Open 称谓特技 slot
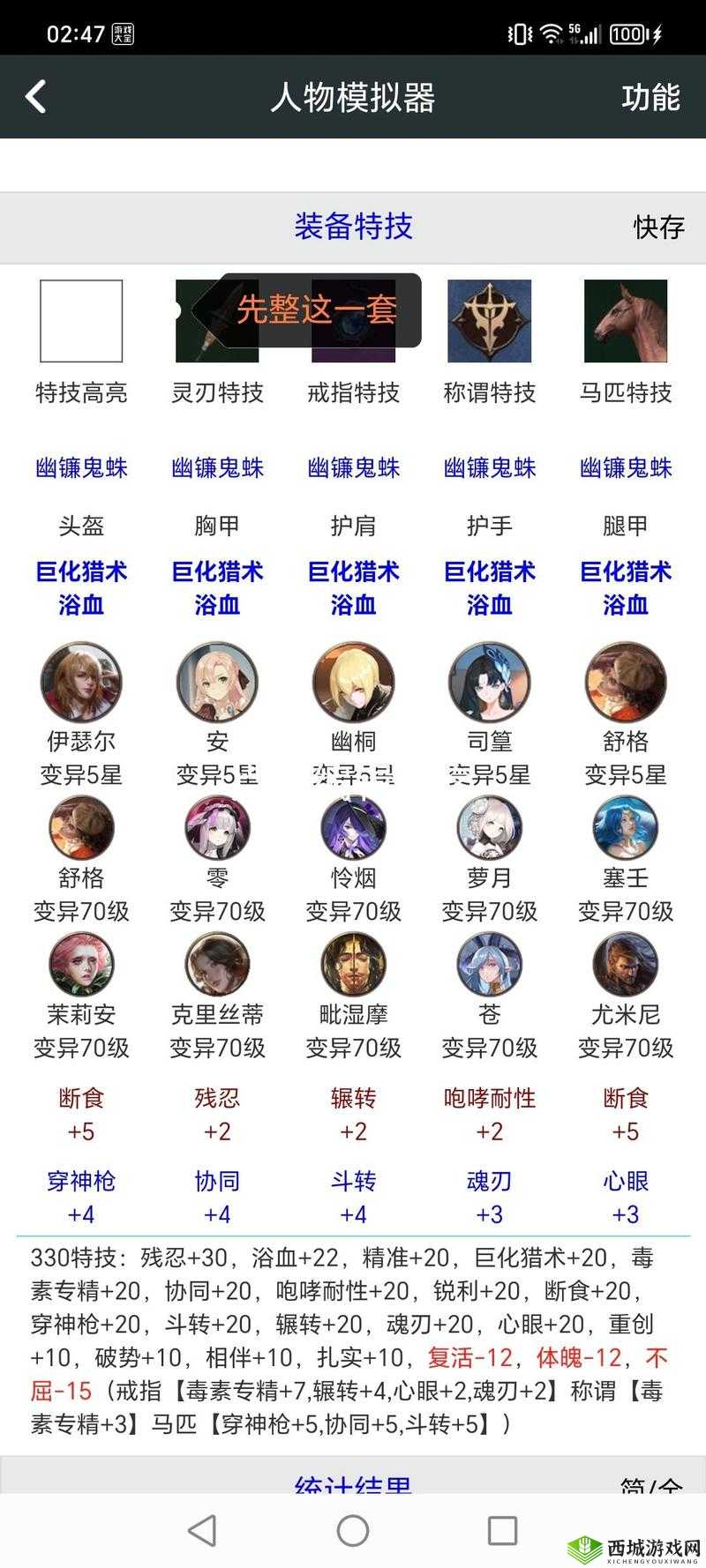Viewport: 706px width, 1568px height. tap(490, 321)
